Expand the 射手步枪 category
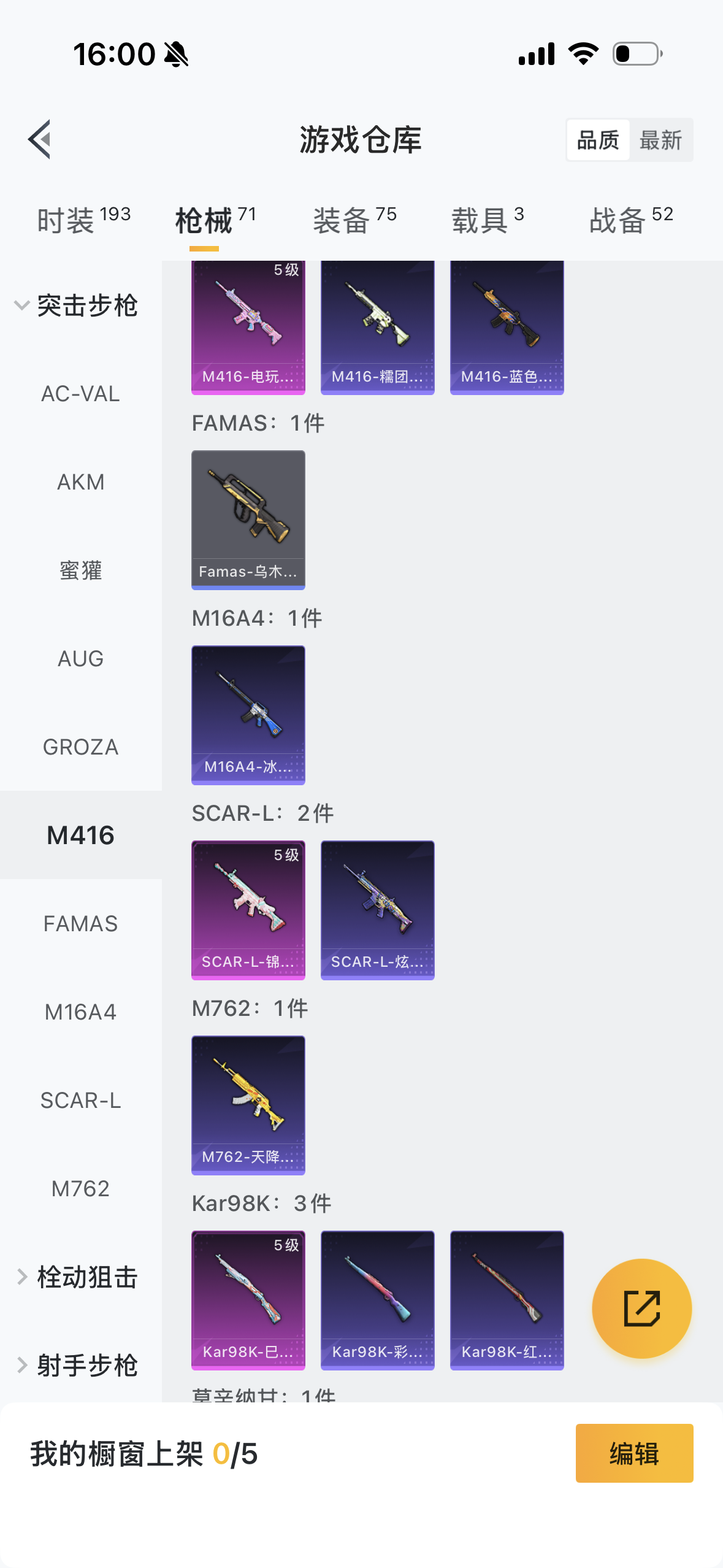Viewport: 723px width, 1568px height. point(77,1366)
